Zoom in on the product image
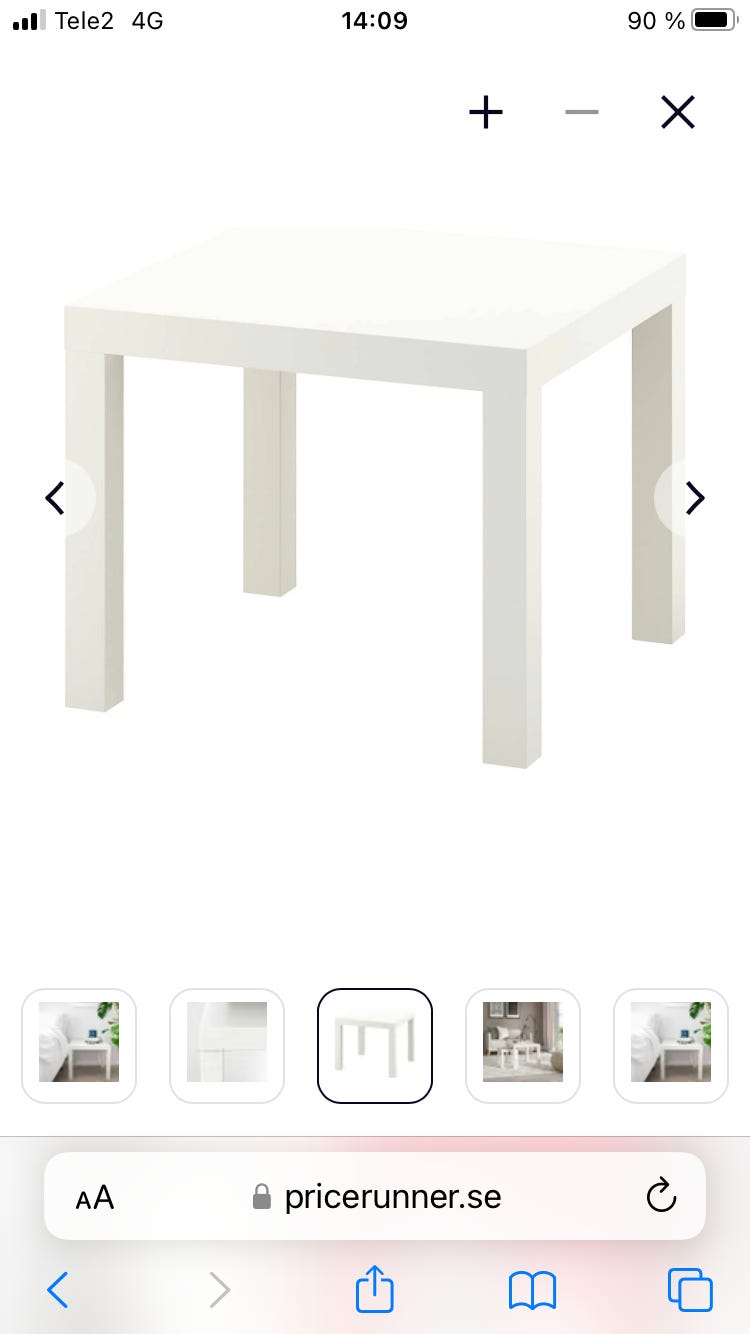The image size is (750, 1334). pos(486,112)
